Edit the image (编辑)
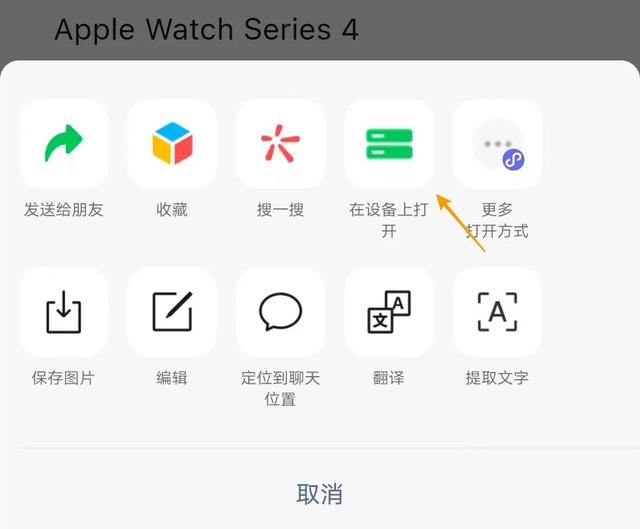Screen dimensions: 640x529 [172, 312]
